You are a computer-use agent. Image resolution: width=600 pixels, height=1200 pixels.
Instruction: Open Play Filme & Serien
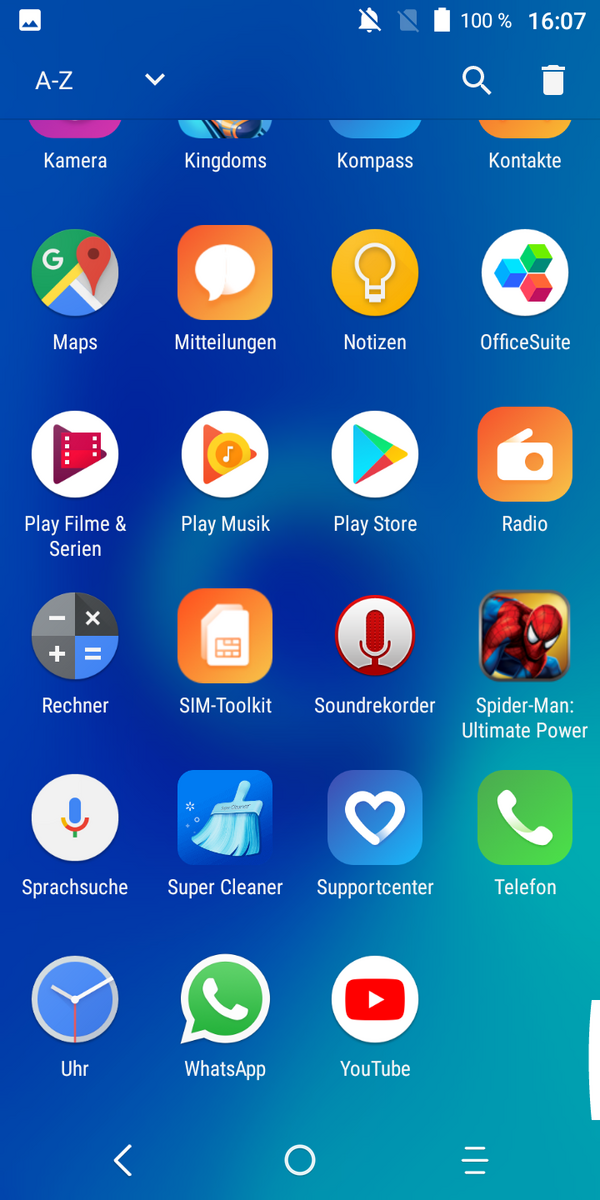coord(75,454)
